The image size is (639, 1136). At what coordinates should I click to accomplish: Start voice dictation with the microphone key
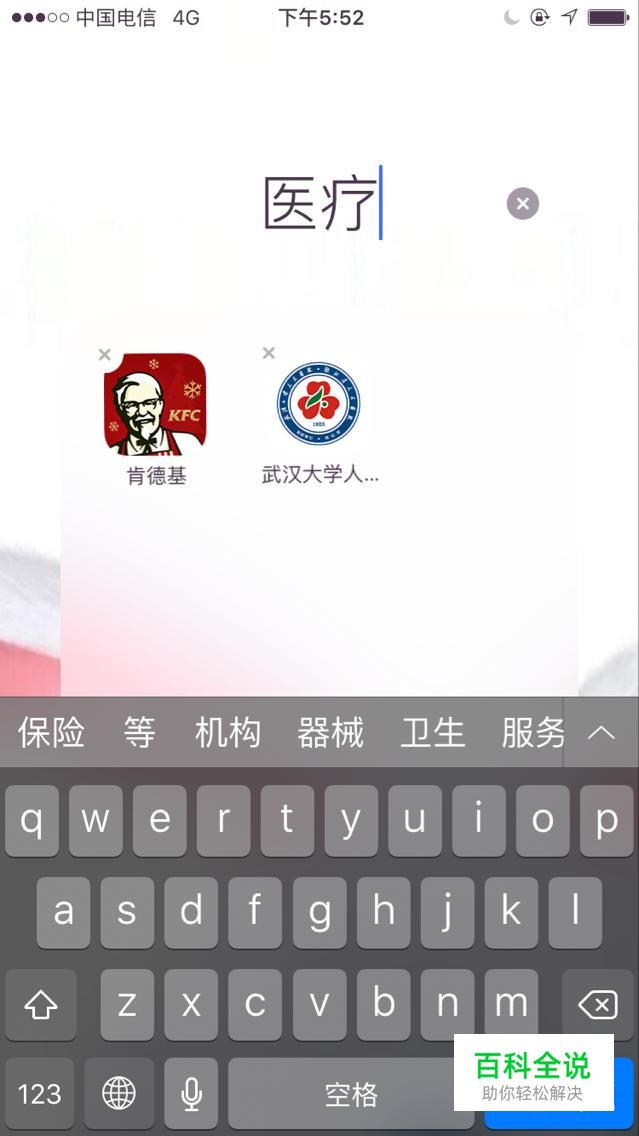191,1093
